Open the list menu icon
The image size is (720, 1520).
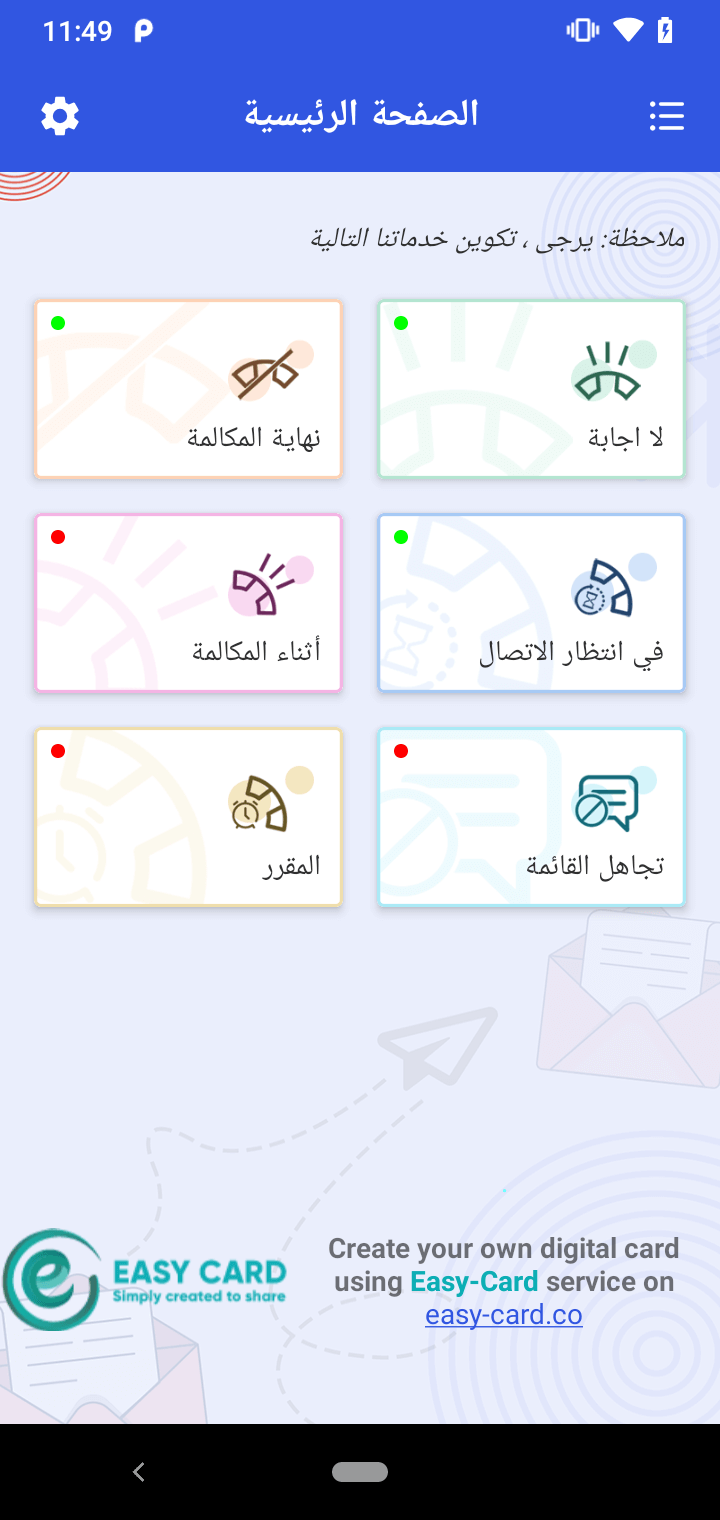pyautogui.click(x=666, y=116)
